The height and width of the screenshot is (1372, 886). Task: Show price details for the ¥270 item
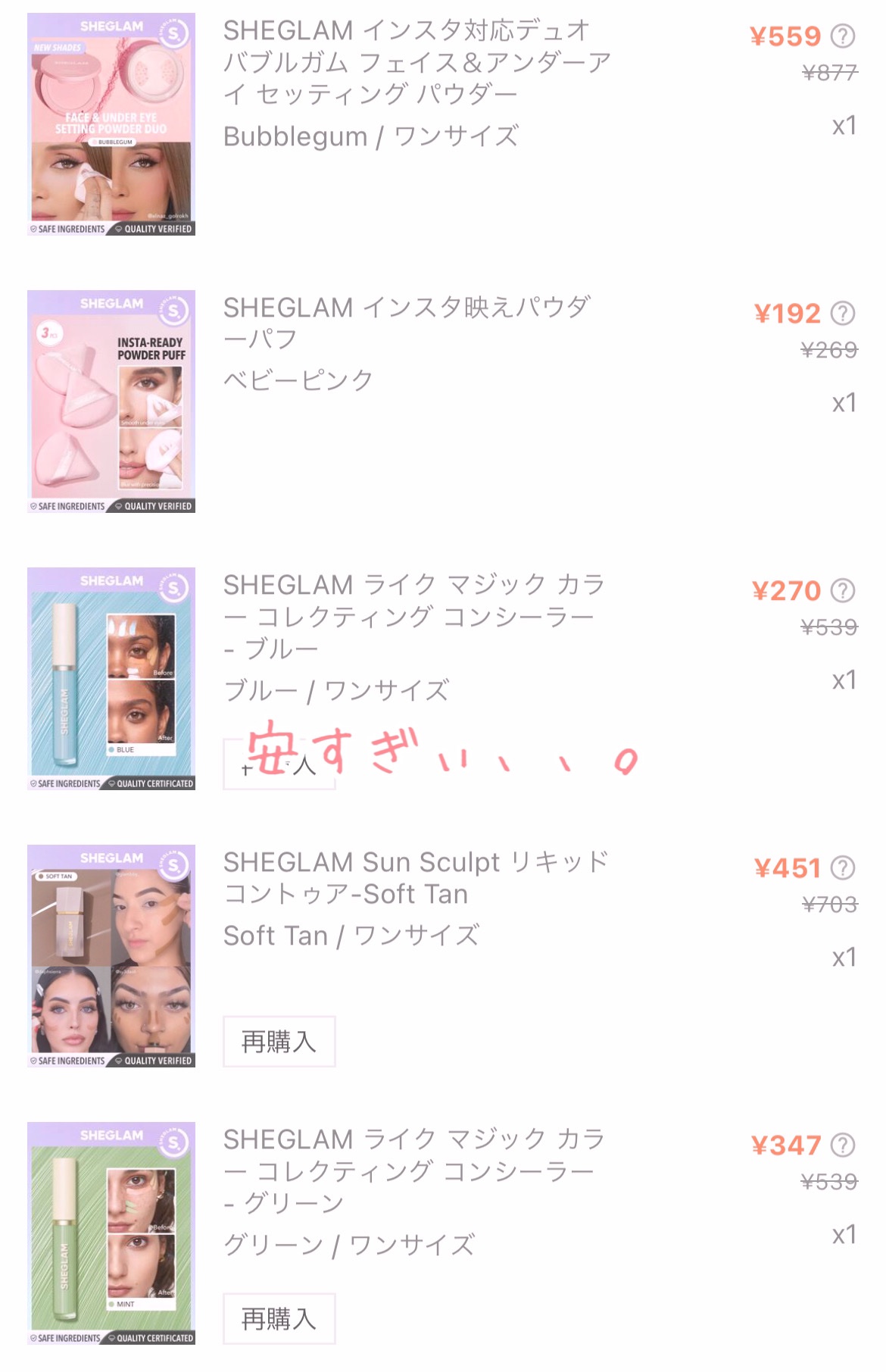pos(843,590)
